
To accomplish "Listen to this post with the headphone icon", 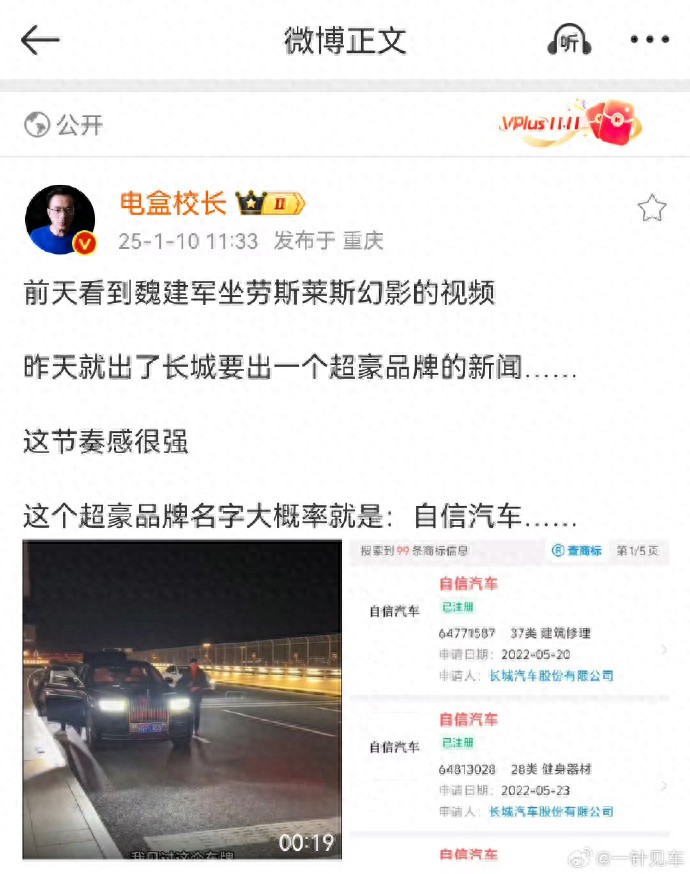I will pyautogui.click(x=569, y=40).
